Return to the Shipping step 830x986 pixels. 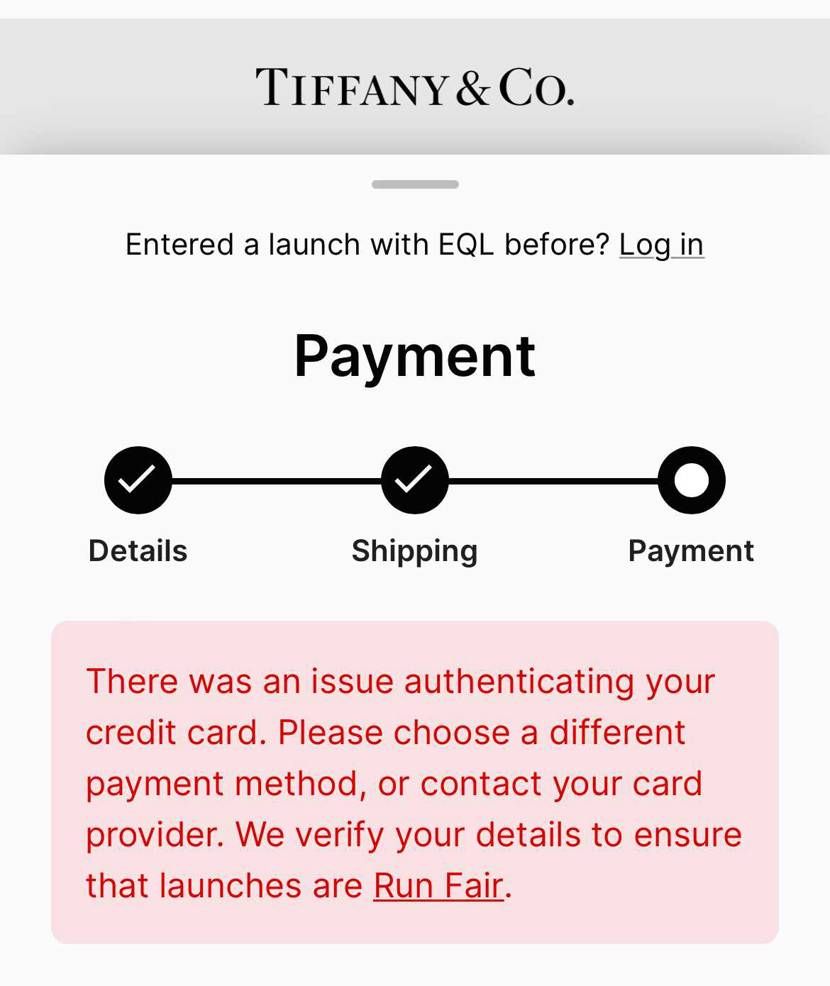click(414, 481)
